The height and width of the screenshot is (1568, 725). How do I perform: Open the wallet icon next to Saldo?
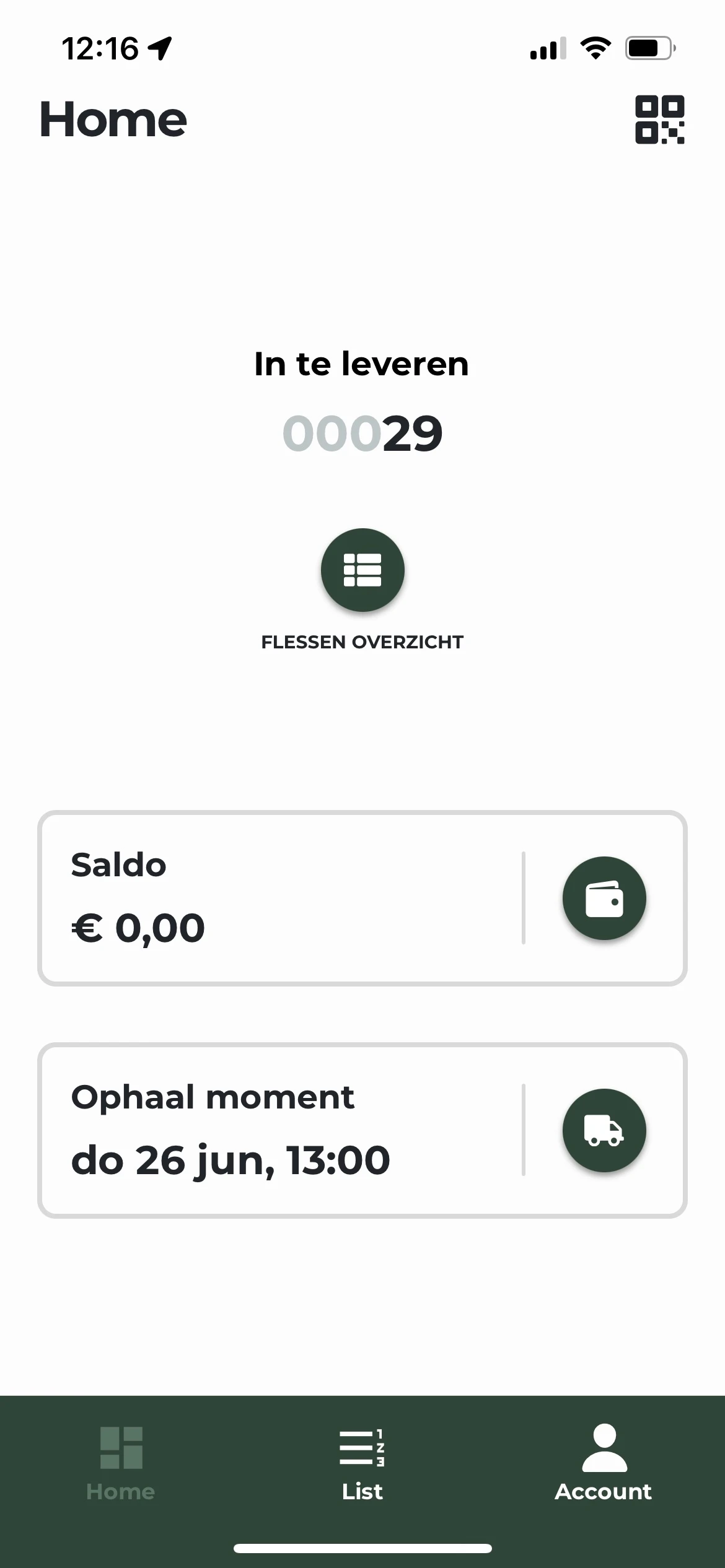(604, 898)
